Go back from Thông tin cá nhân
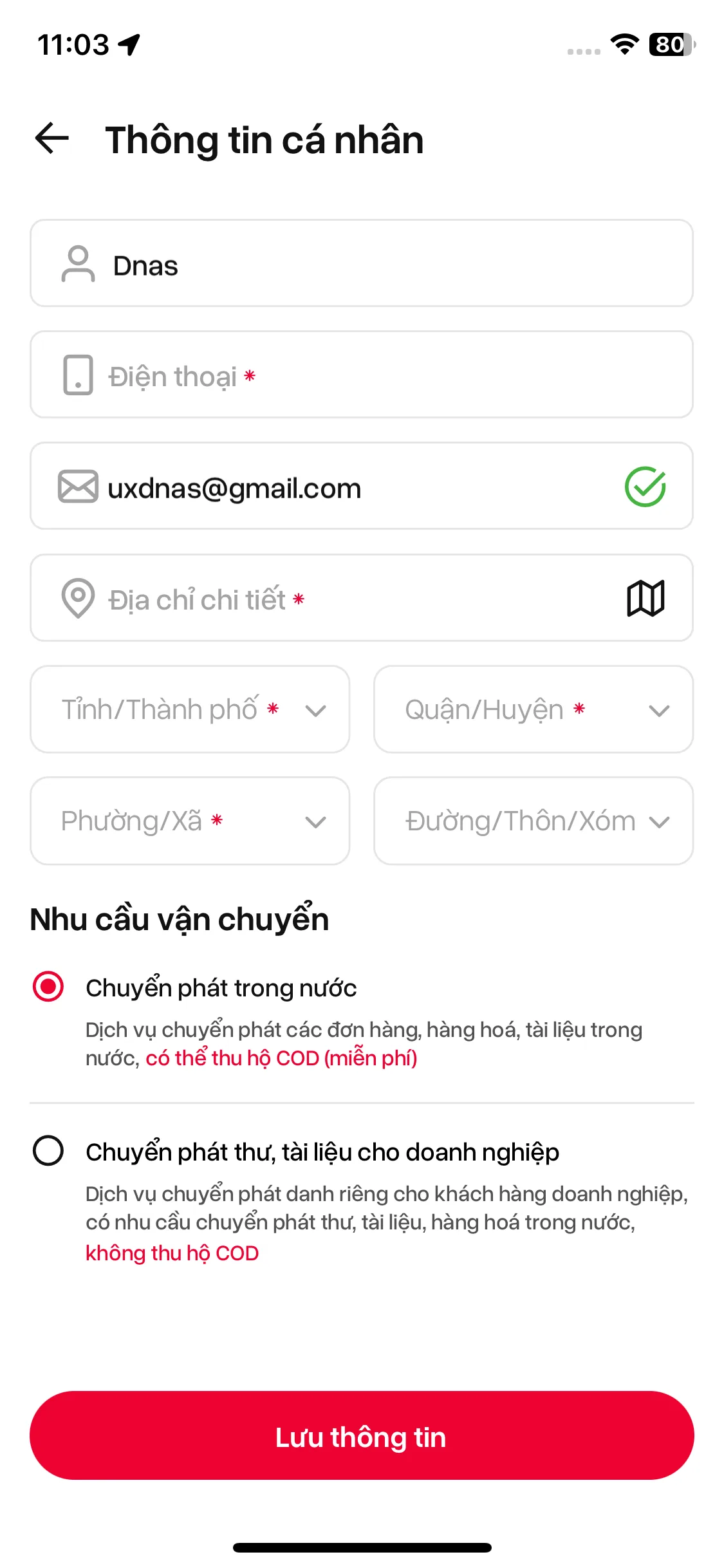This screenshot has width=724, height=1568. (x=51, y=138)
